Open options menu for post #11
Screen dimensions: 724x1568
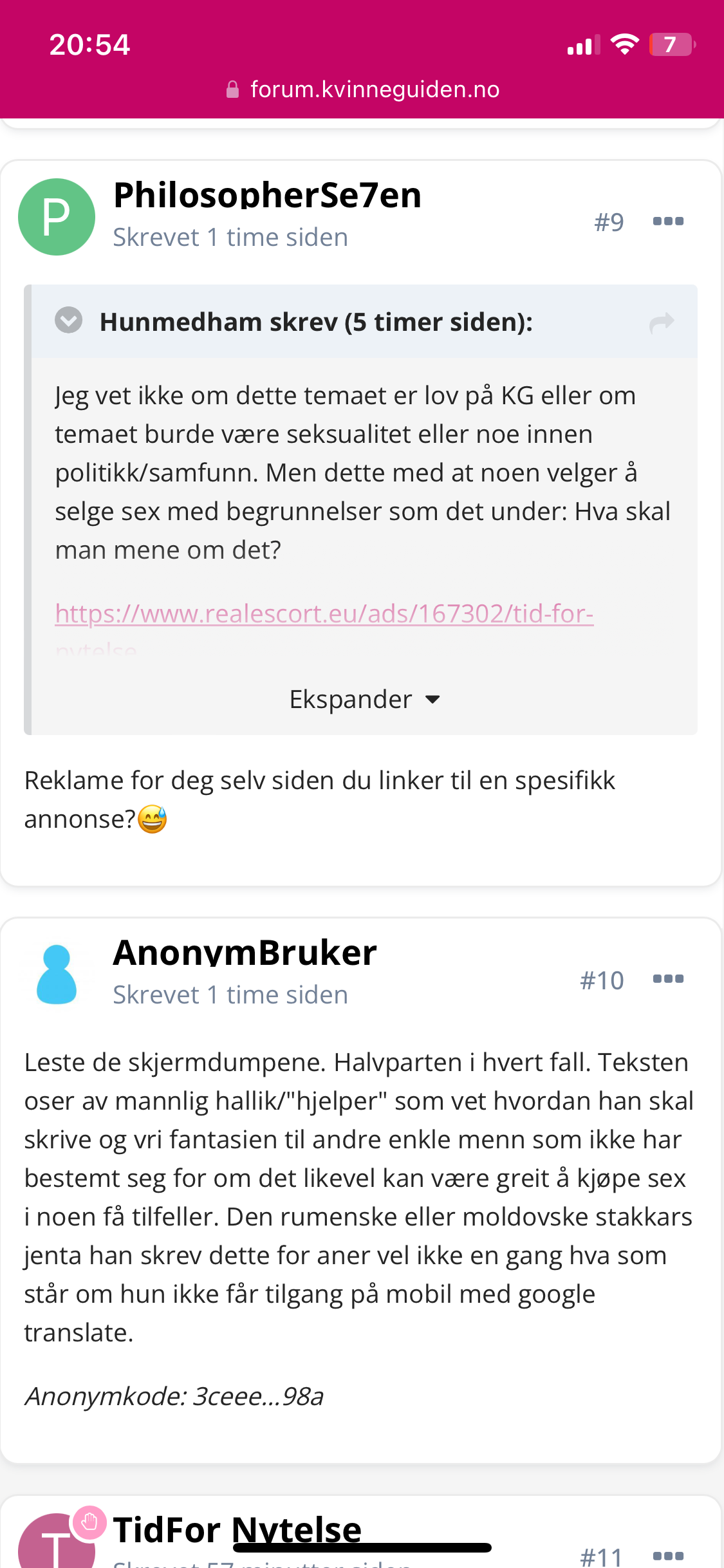click(668, 1556)
